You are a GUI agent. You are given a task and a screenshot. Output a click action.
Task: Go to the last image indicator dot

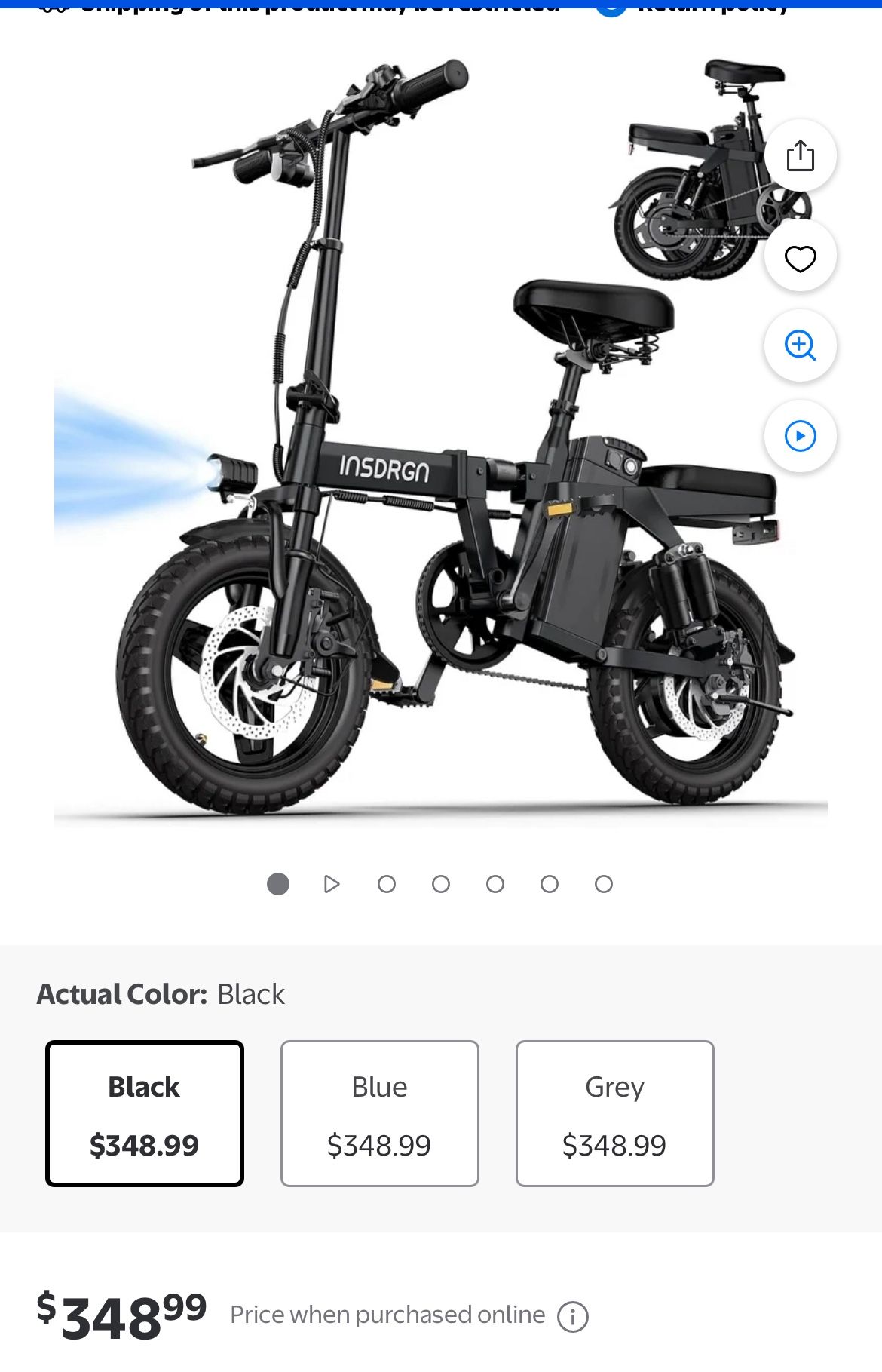[x=604, y=884]
